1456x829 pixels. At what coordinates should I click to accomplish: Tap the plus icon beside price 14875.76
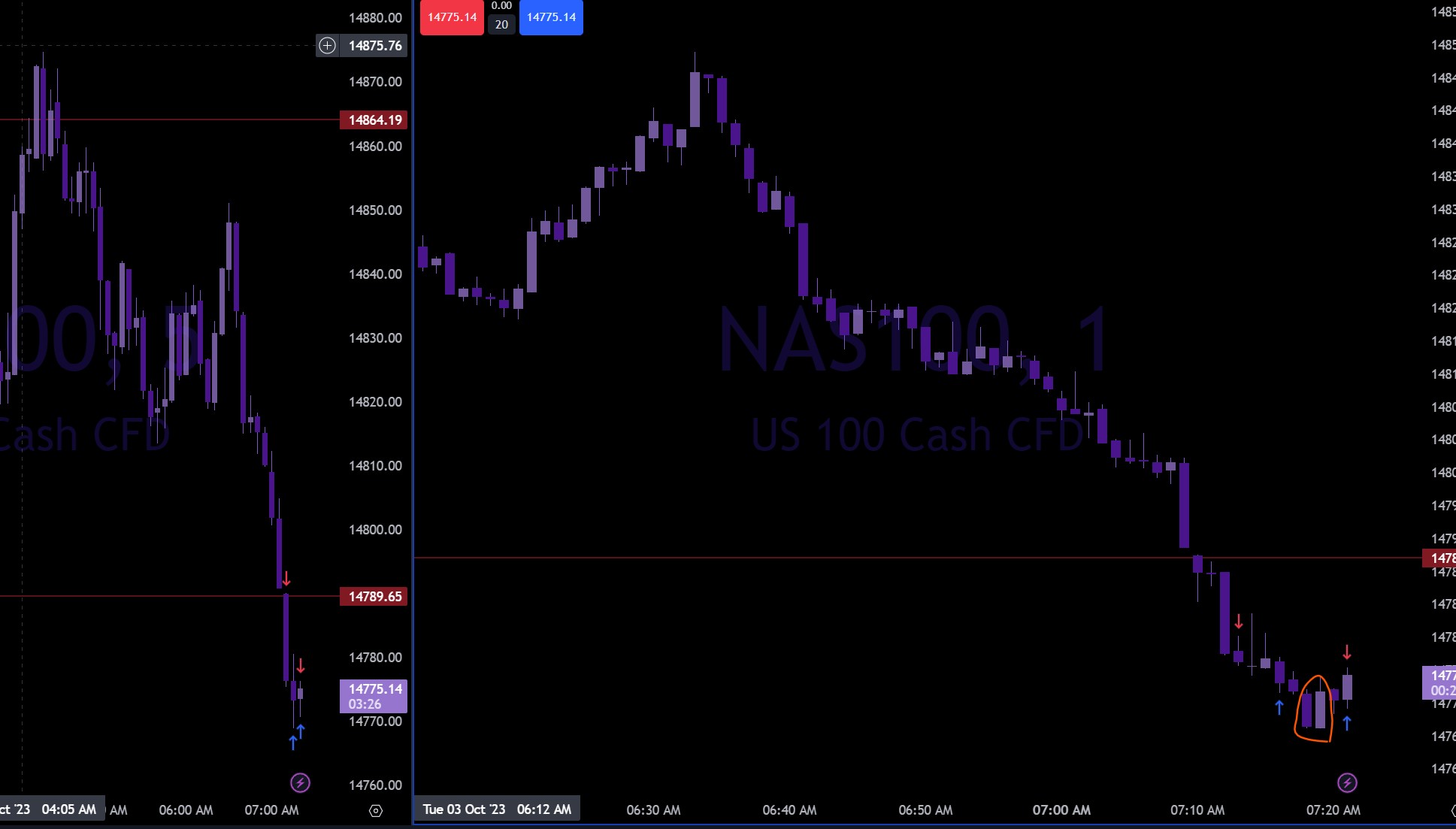pos(327,46)
